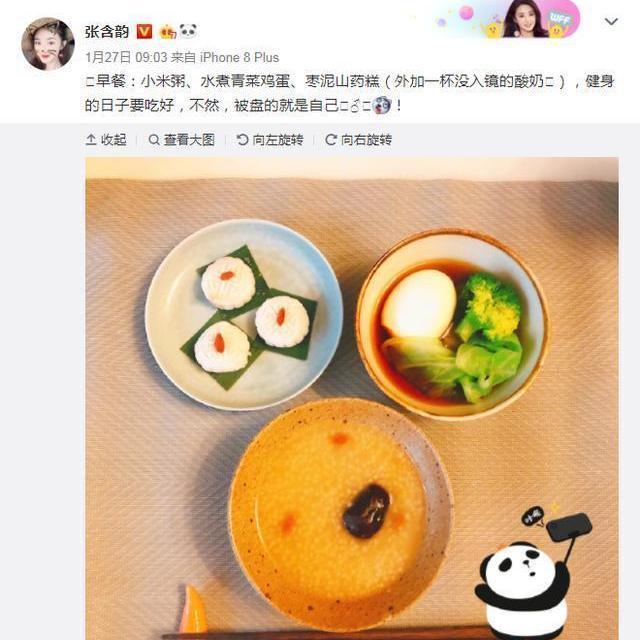640x640 pixels.
Task: Select 查看大图 to view full image
Action: 181,140
